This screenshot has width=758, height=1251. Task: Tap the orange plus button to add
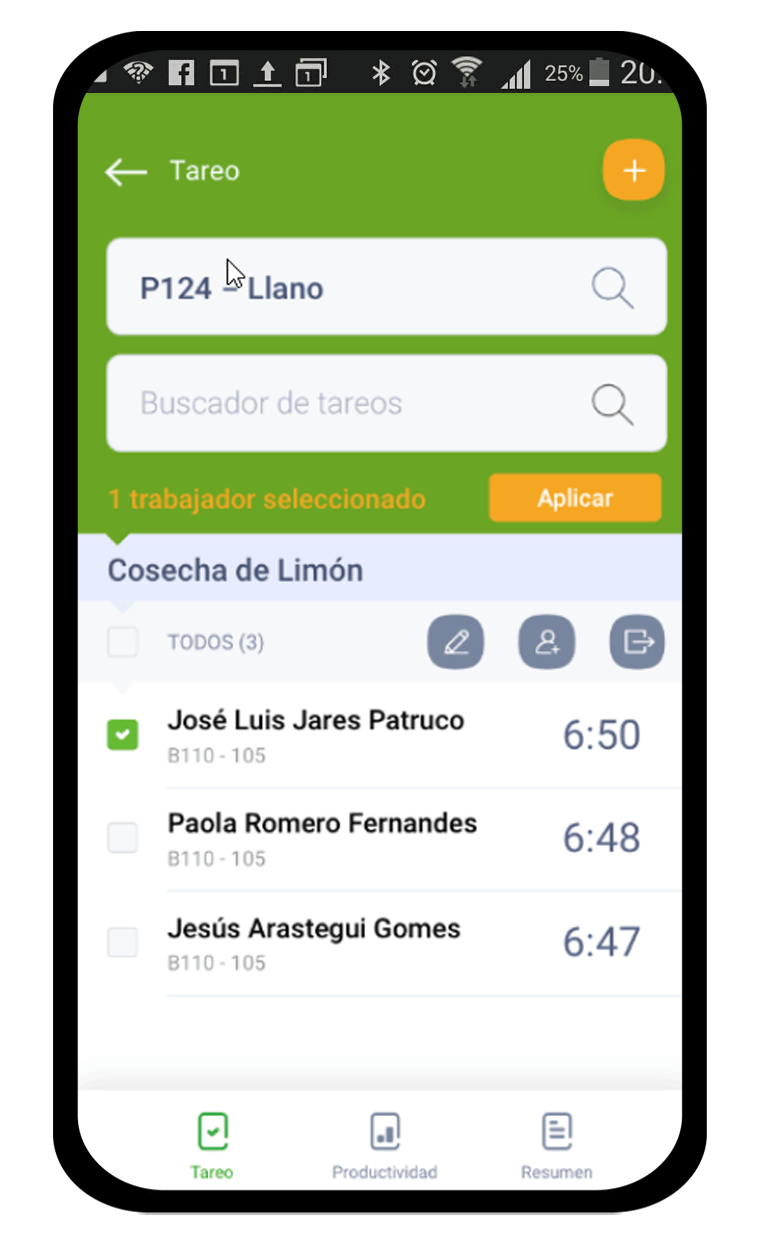633,170
